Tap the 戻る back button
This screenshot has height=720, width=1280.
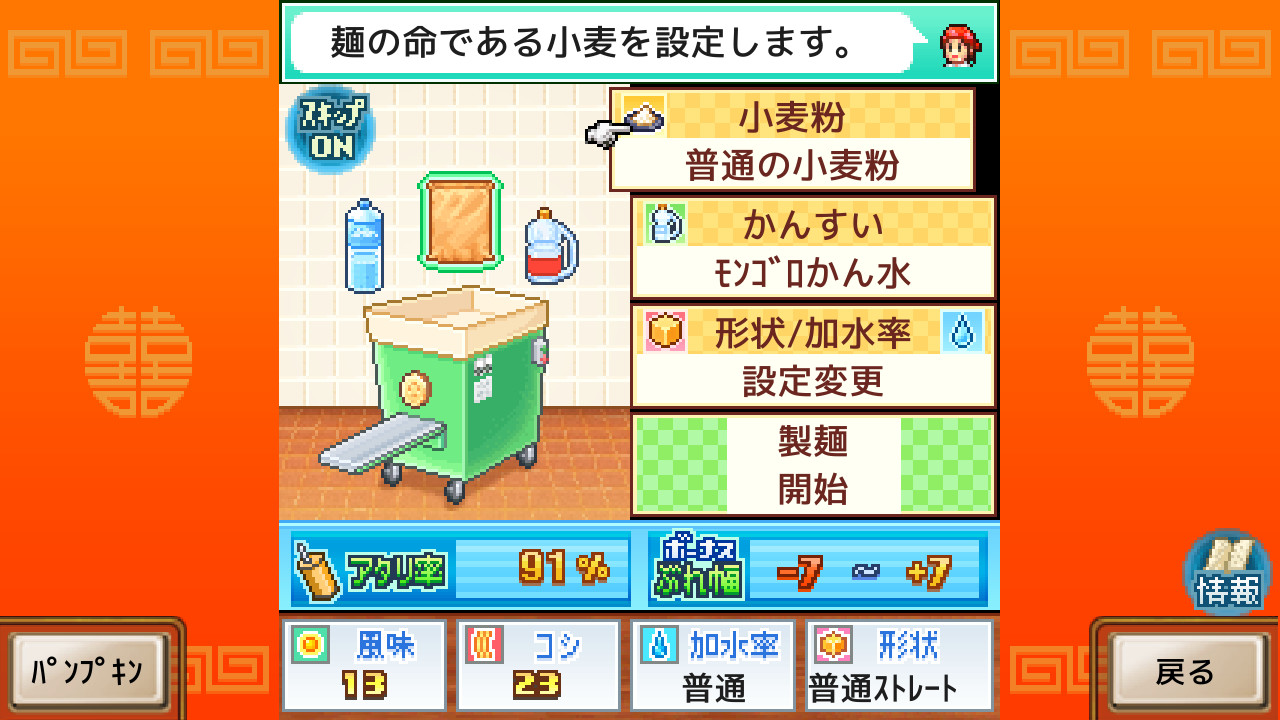[x=1185, y=671]
